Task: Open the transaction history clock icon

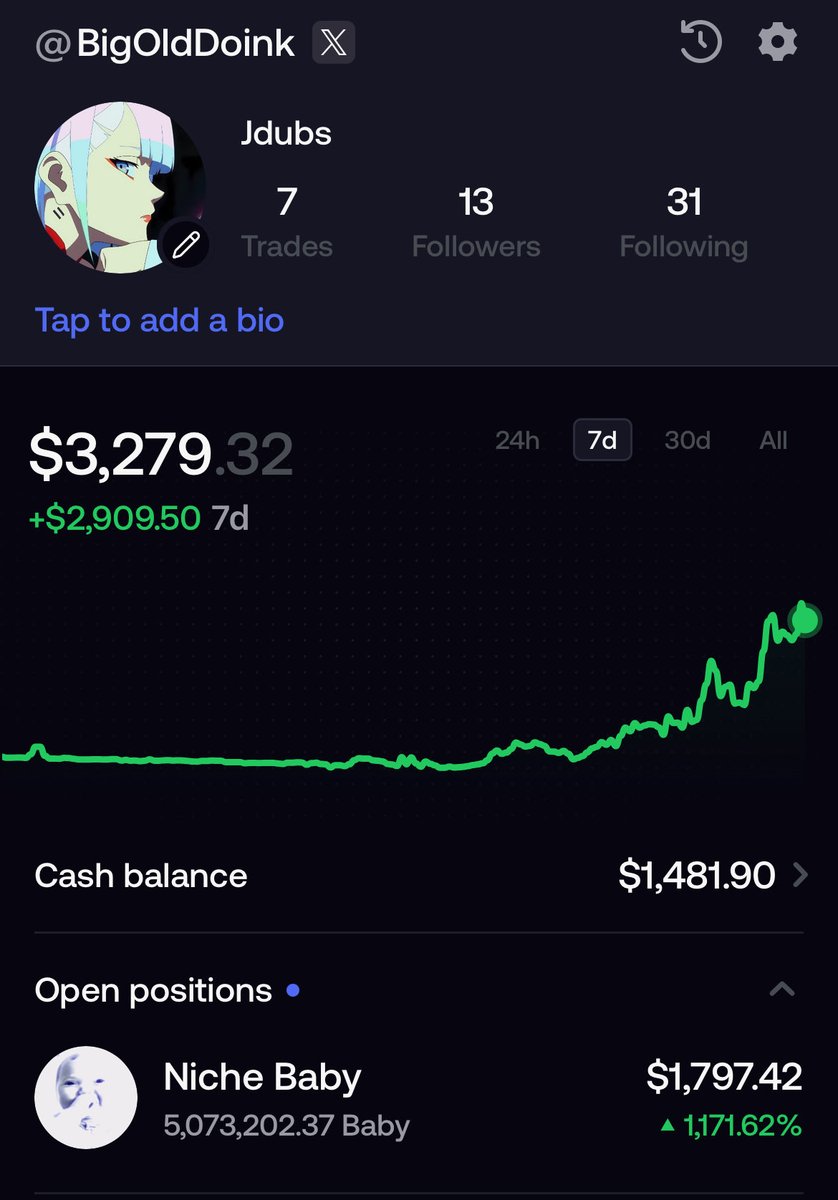Action: [x=700, y=43]
